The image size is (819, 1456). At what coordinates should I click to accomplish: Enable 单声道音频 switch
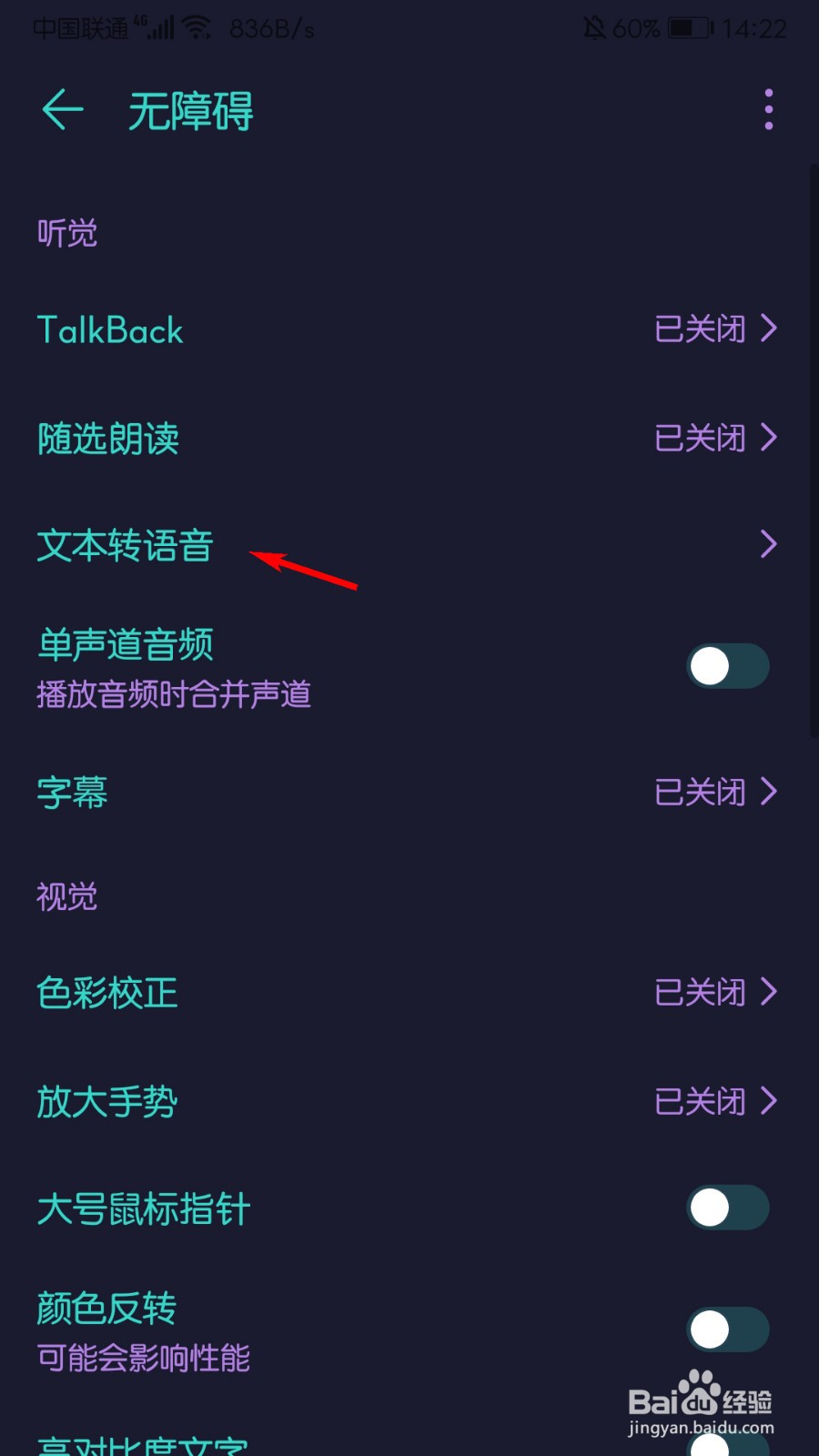[727, 665]
